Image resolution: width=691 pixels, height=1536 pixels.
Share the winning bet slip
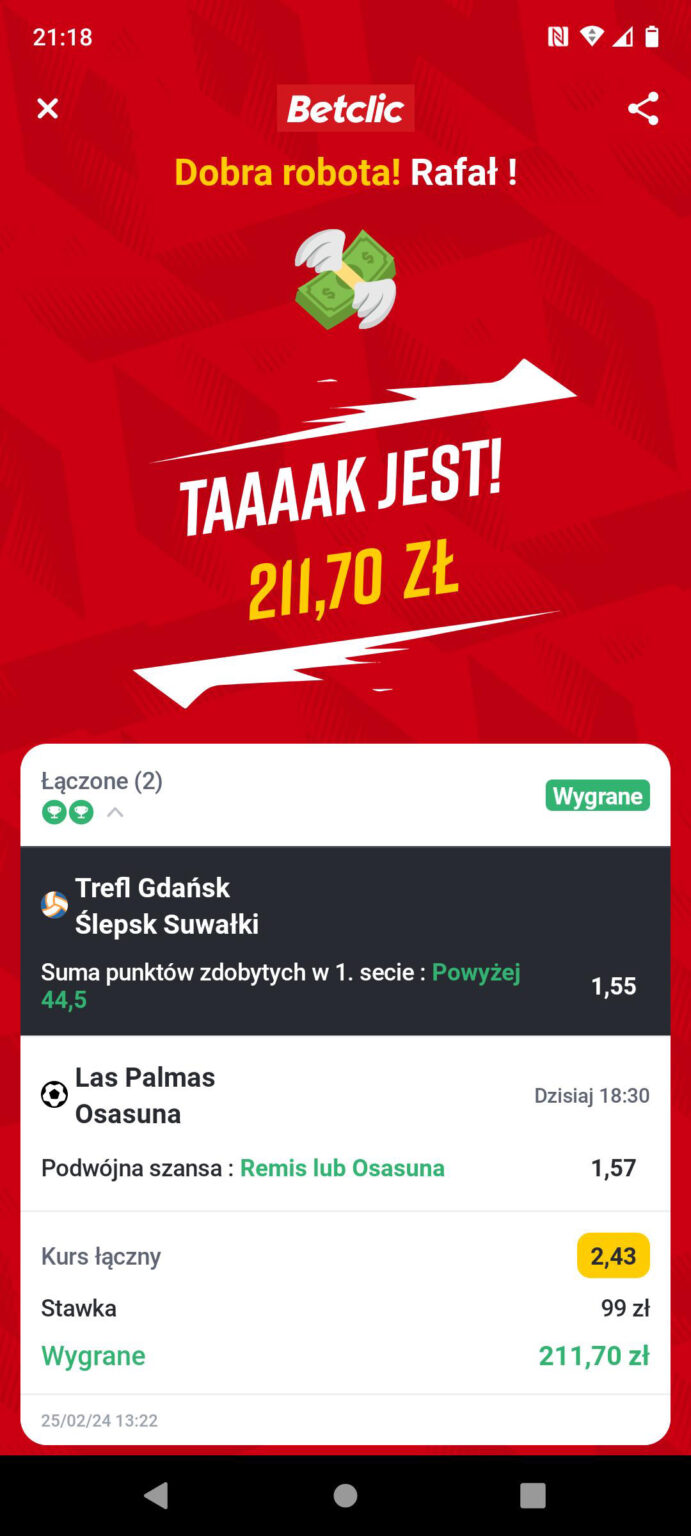[x=643, y=108]
